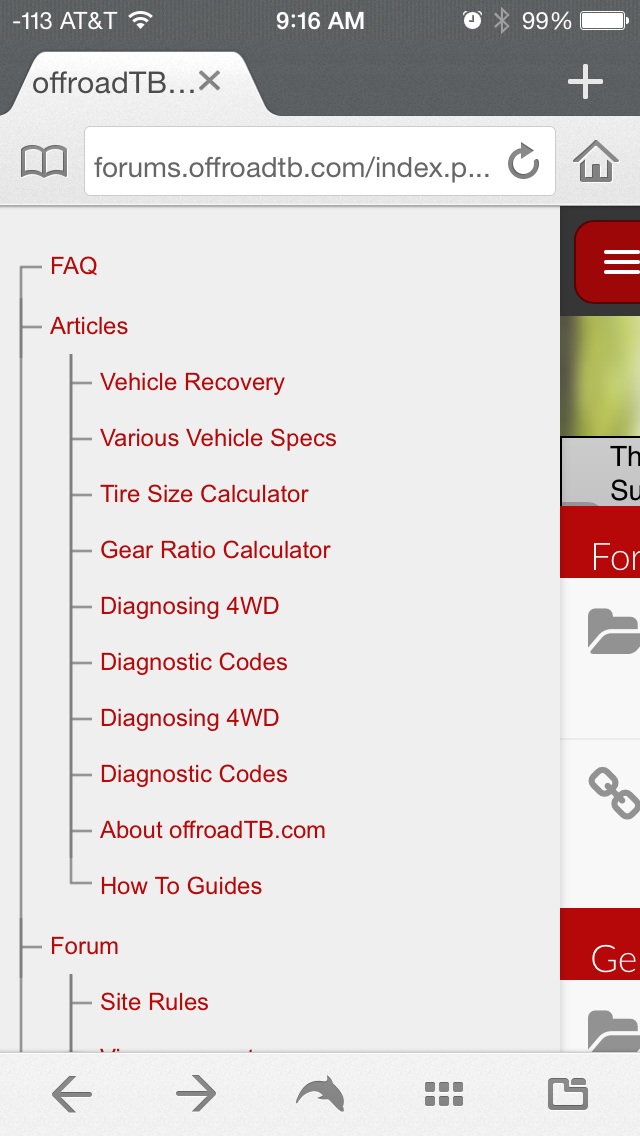
Task: Select Vehicle Recovery article
Action: tap(192, 382)
